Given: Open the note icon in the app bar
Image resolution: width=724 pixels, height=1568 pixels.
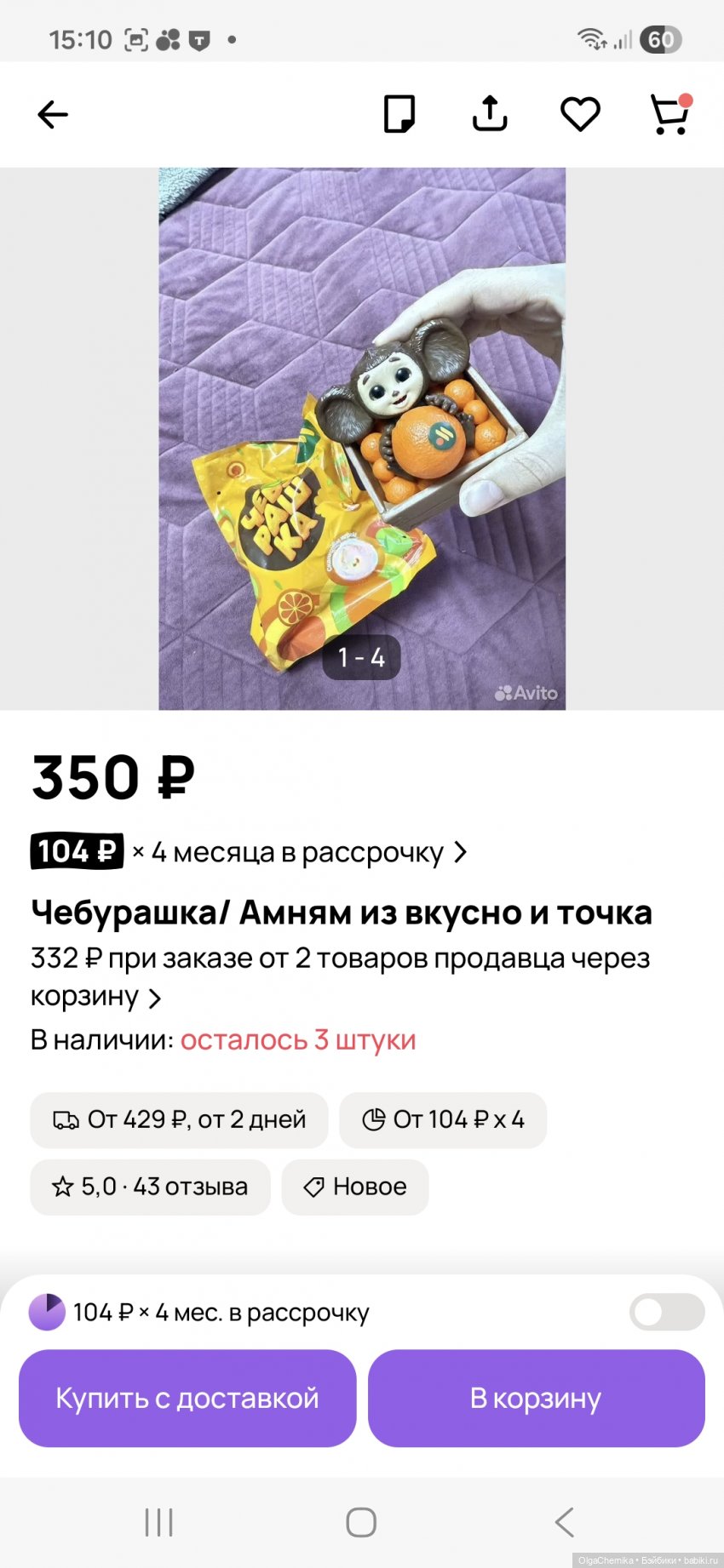Looking at the screenshot, I should pyautogui.click(x=399, y=114).
